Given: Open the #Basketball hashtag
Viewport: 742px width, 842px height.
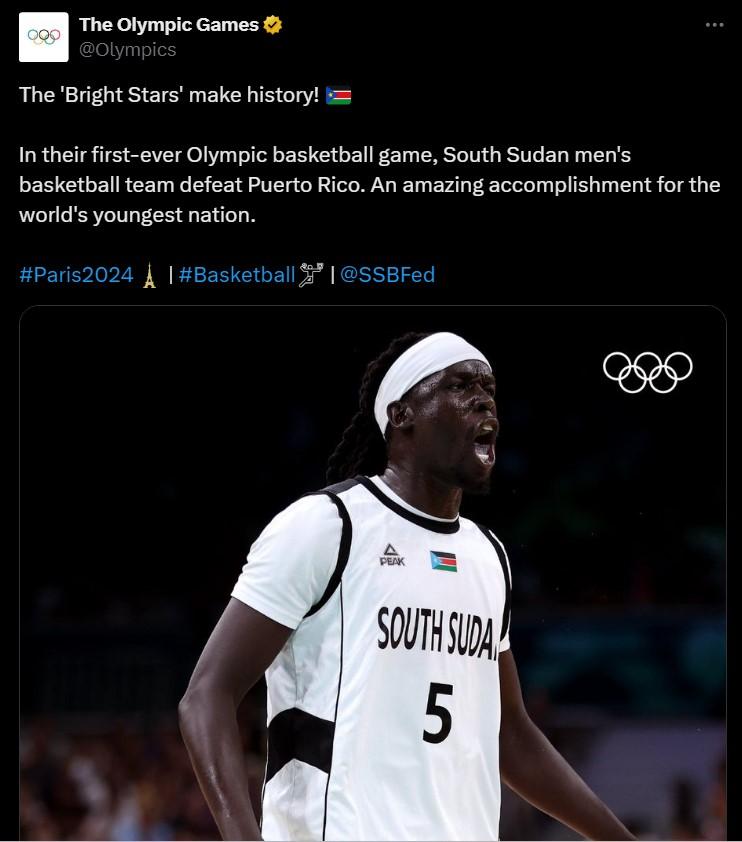Looking at the screenshot, I should (237, 275).
